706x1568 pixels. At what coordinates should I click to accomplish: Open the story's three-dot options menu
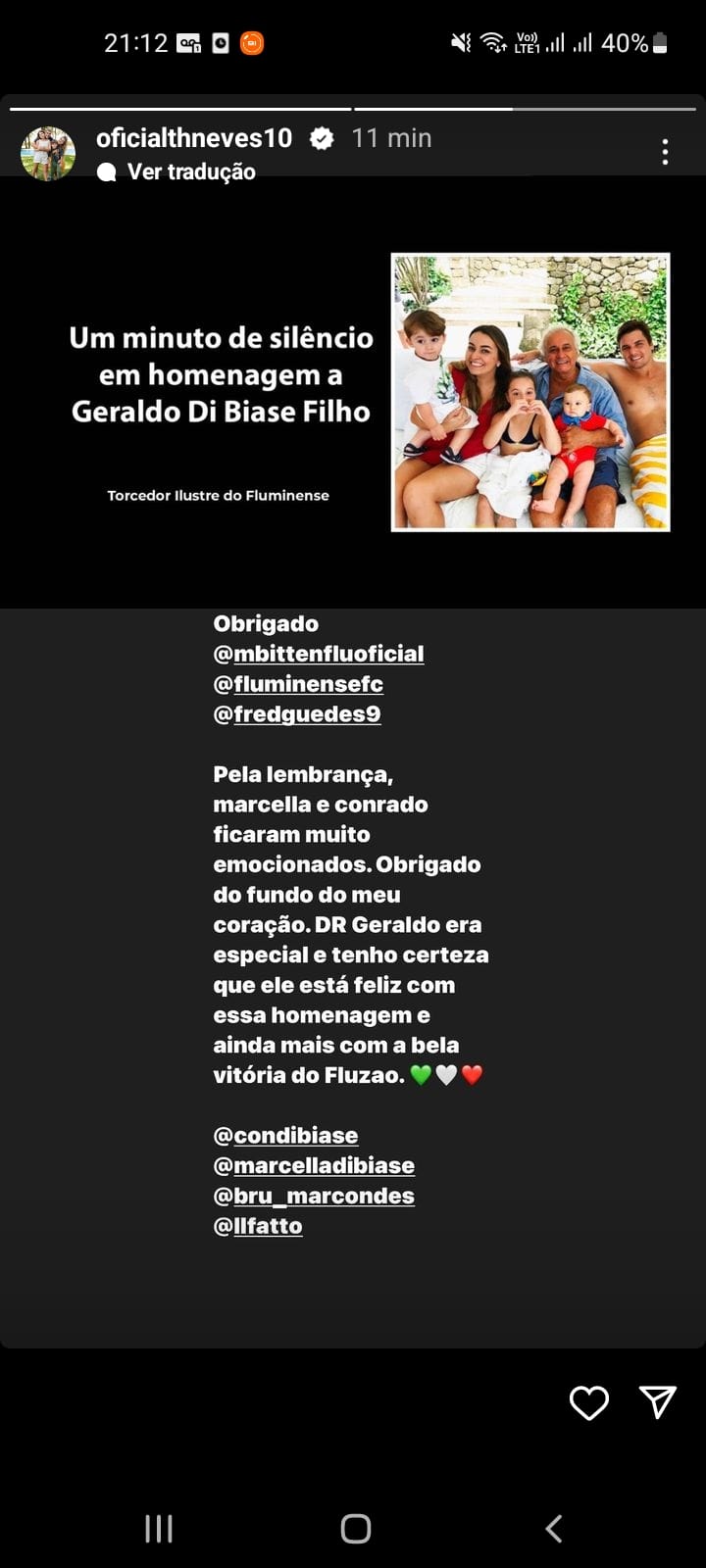[665, 152]
